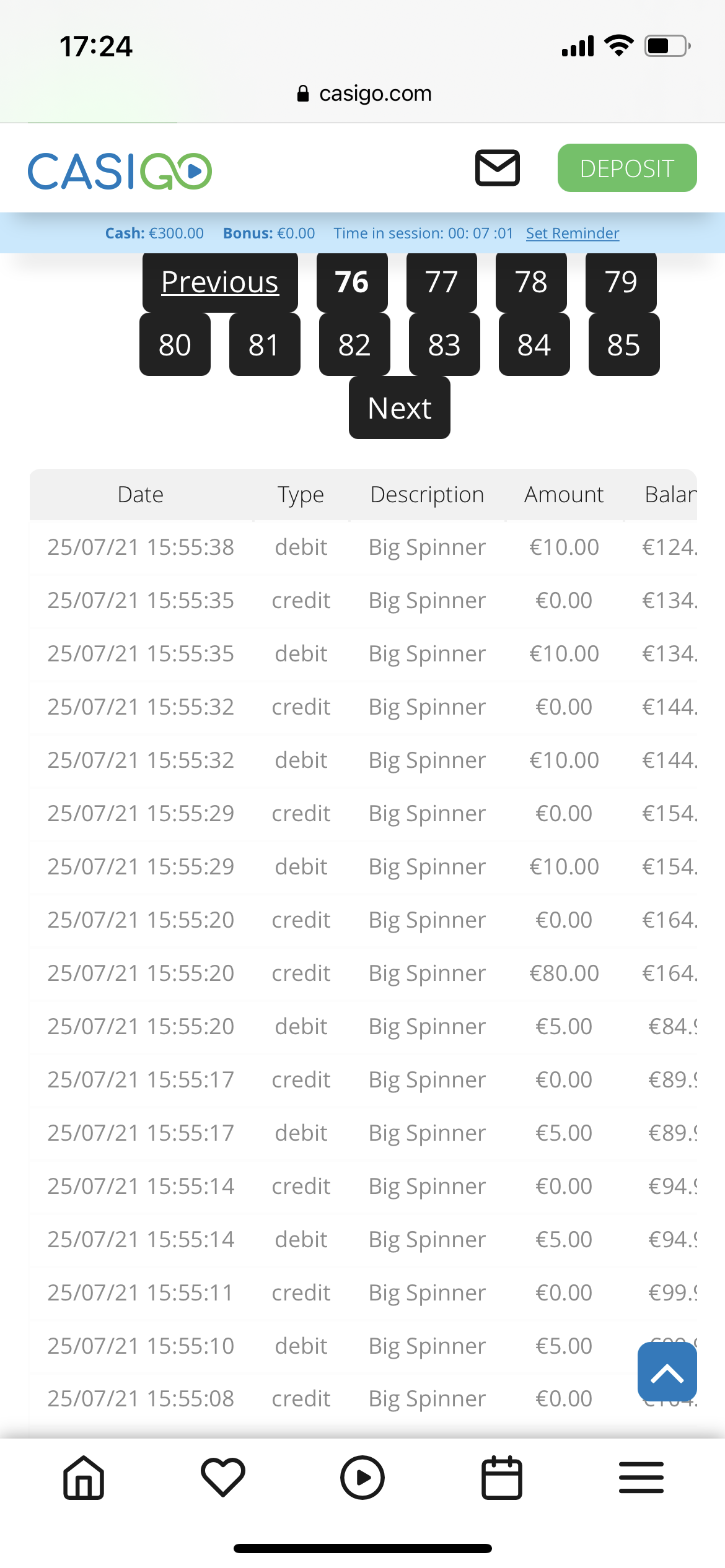Tap the green DEPOSIT button

(626, 168)
